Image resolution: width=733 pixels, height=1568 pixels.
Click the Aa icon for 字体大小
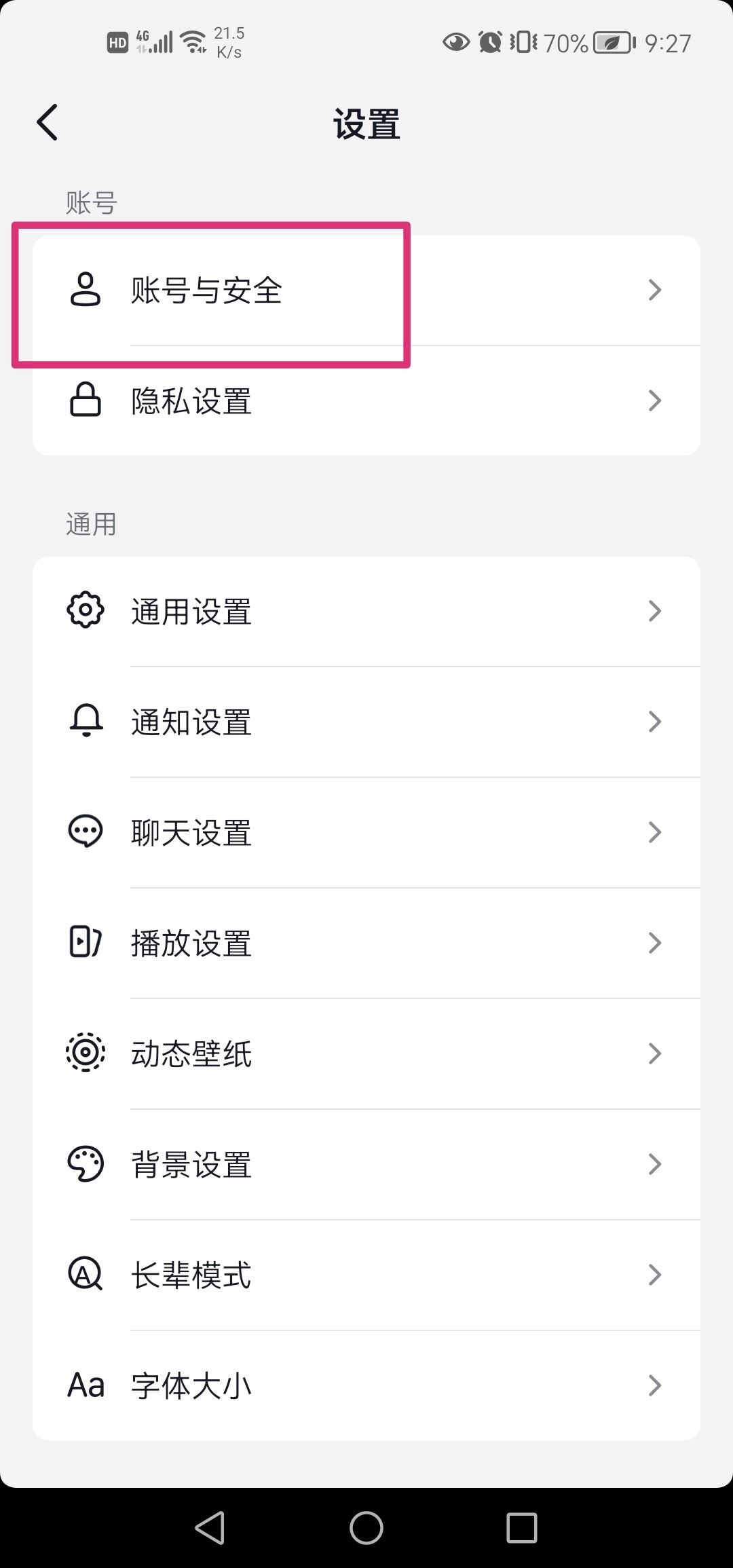click(85, 1385)
